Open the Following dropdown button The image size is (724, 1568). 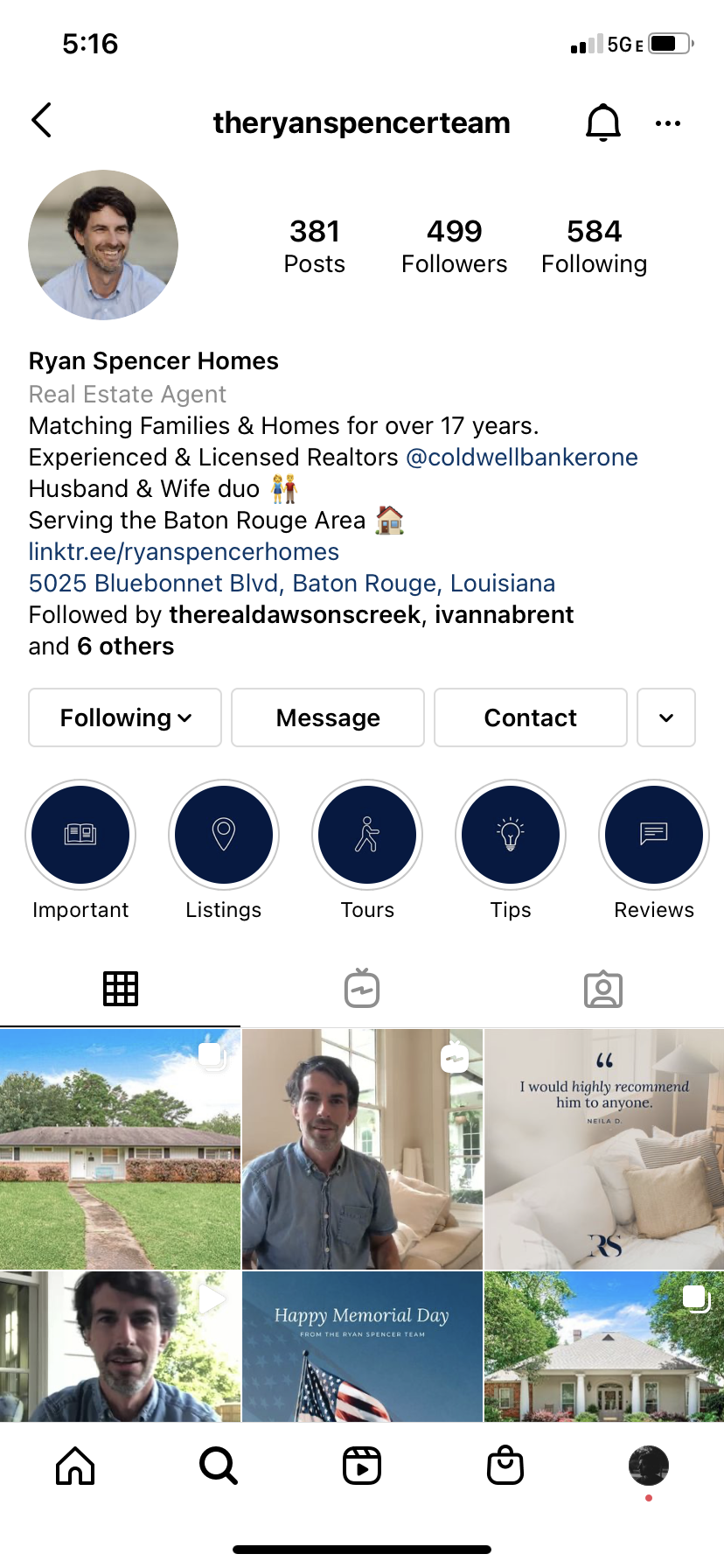[x=125, y=717]
